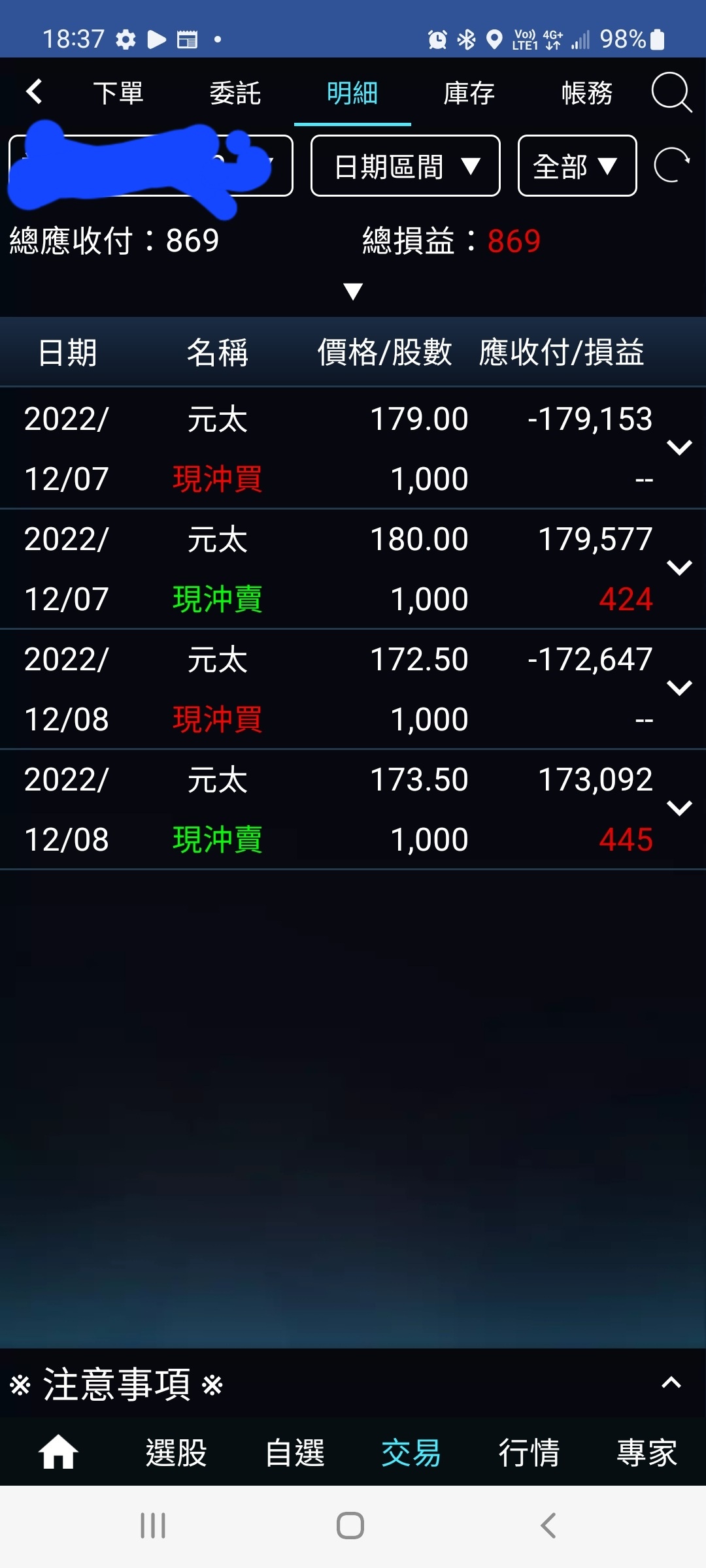706x1568 pixels.
Task: Open the search magnifier icon
Action: (672, 93)
